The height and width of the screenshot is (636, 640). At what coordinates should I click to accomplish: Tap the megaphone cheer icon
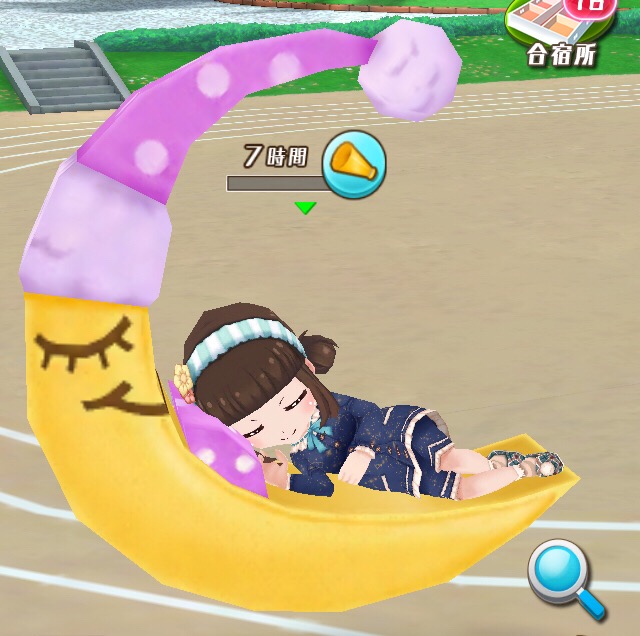point(354,164)
